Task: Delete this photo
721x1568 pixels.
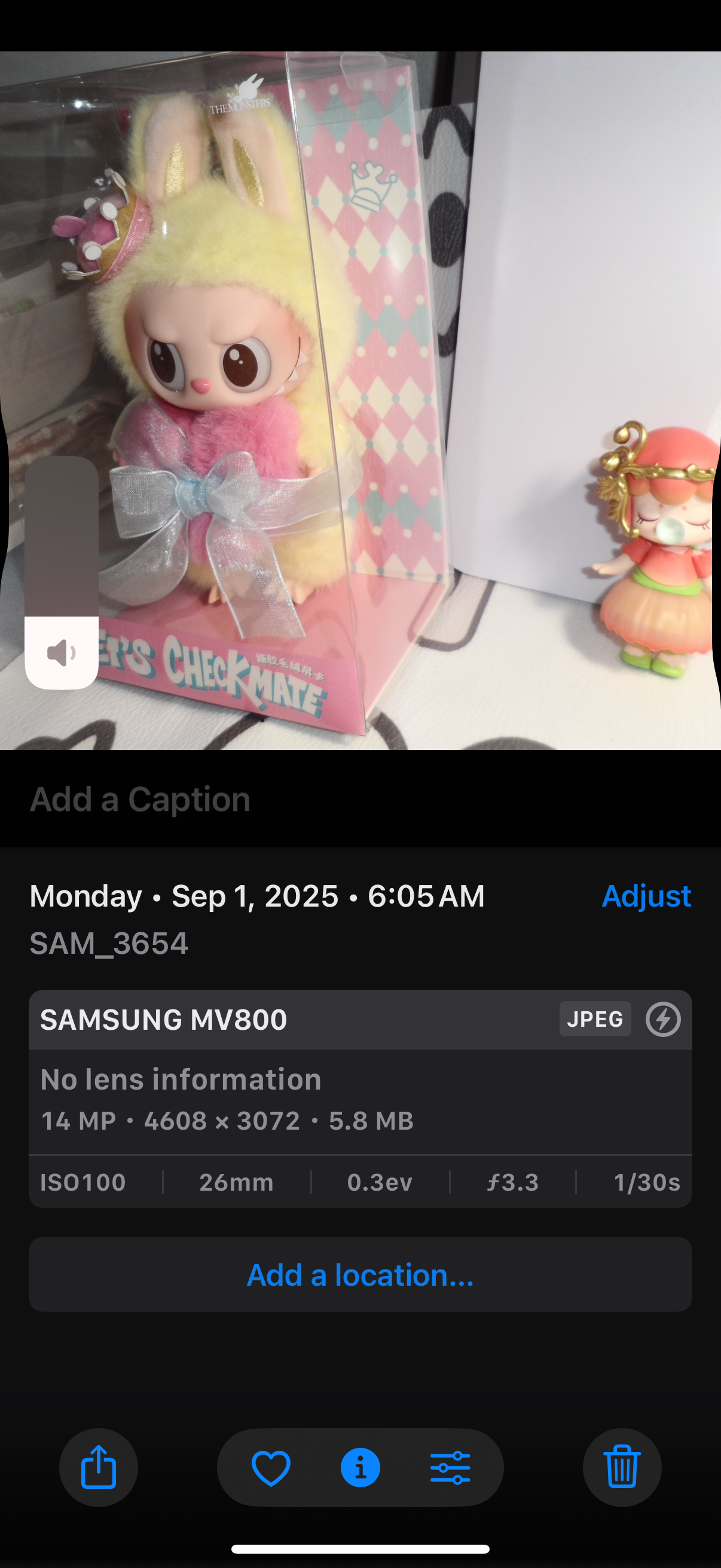Action: pos(622,1467)
